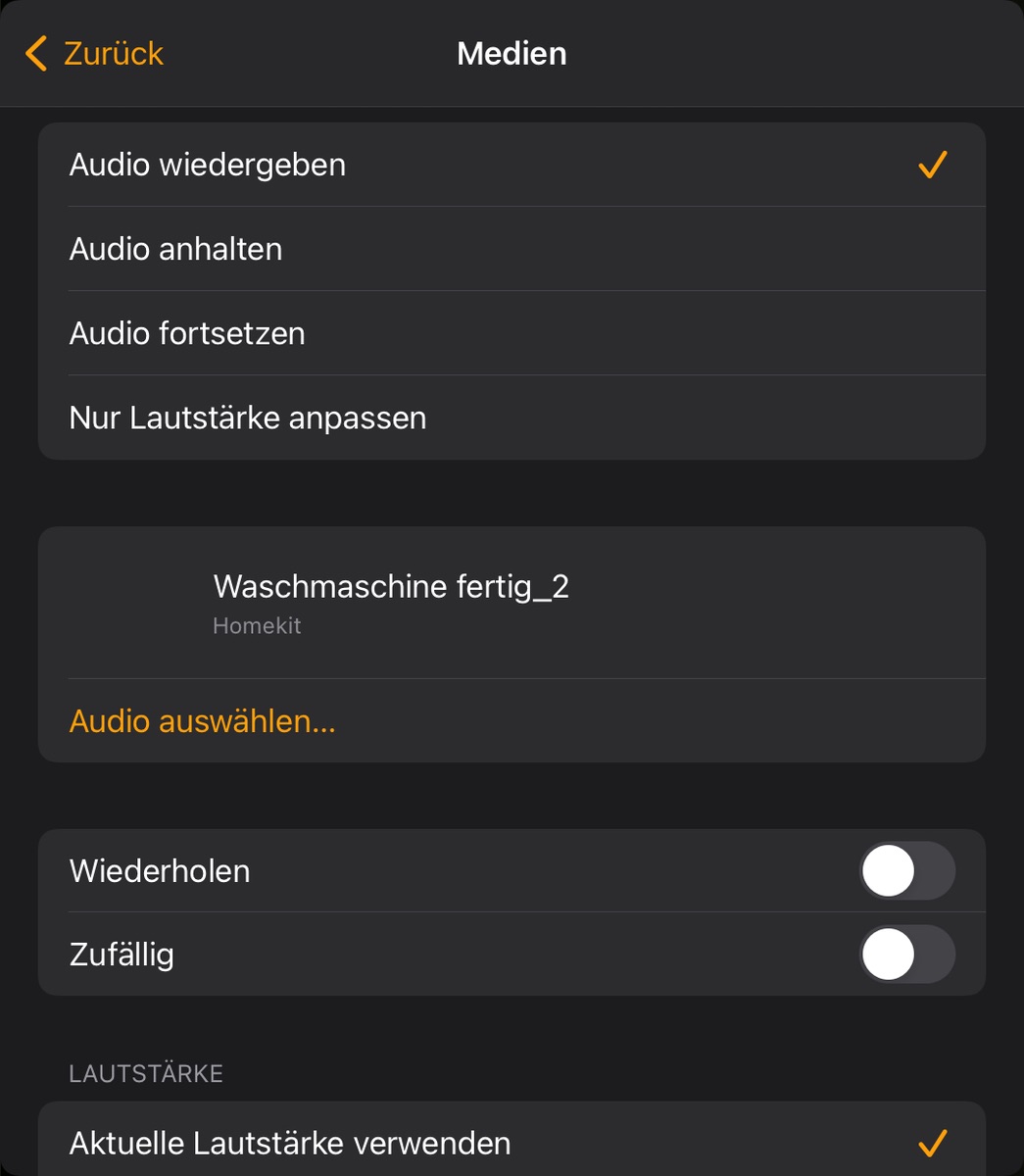The width and height of the screenshot is (1024, 1176).
Task: Enable the Wiederholen switch
Action: [906, 870]
